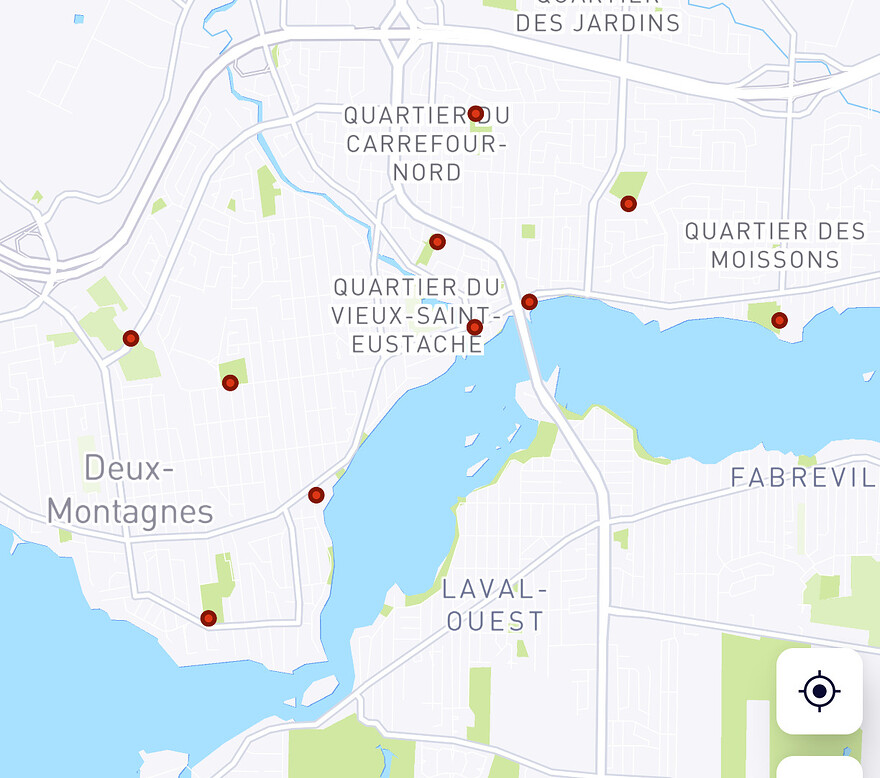Center map on my current location

[x=819, y=691]
